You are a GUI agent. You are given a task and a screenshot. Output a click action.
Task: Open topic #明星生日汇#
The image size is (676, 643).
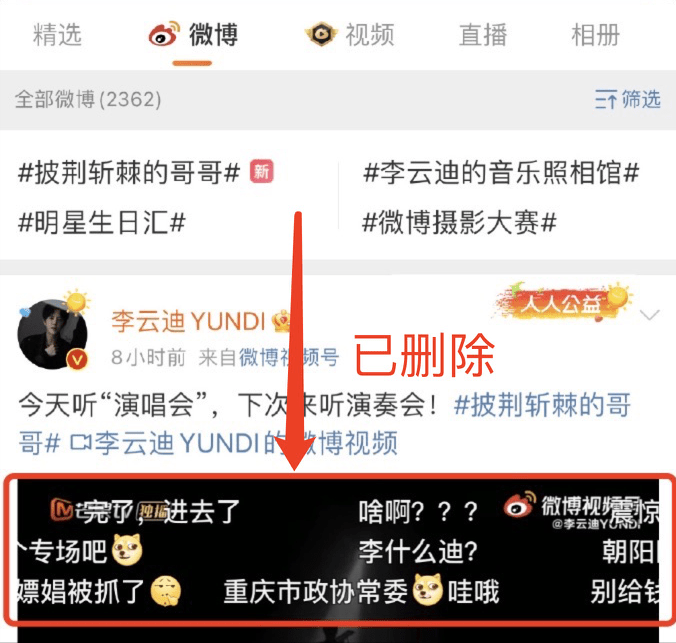pyautogui.click(x=102, y=220)
